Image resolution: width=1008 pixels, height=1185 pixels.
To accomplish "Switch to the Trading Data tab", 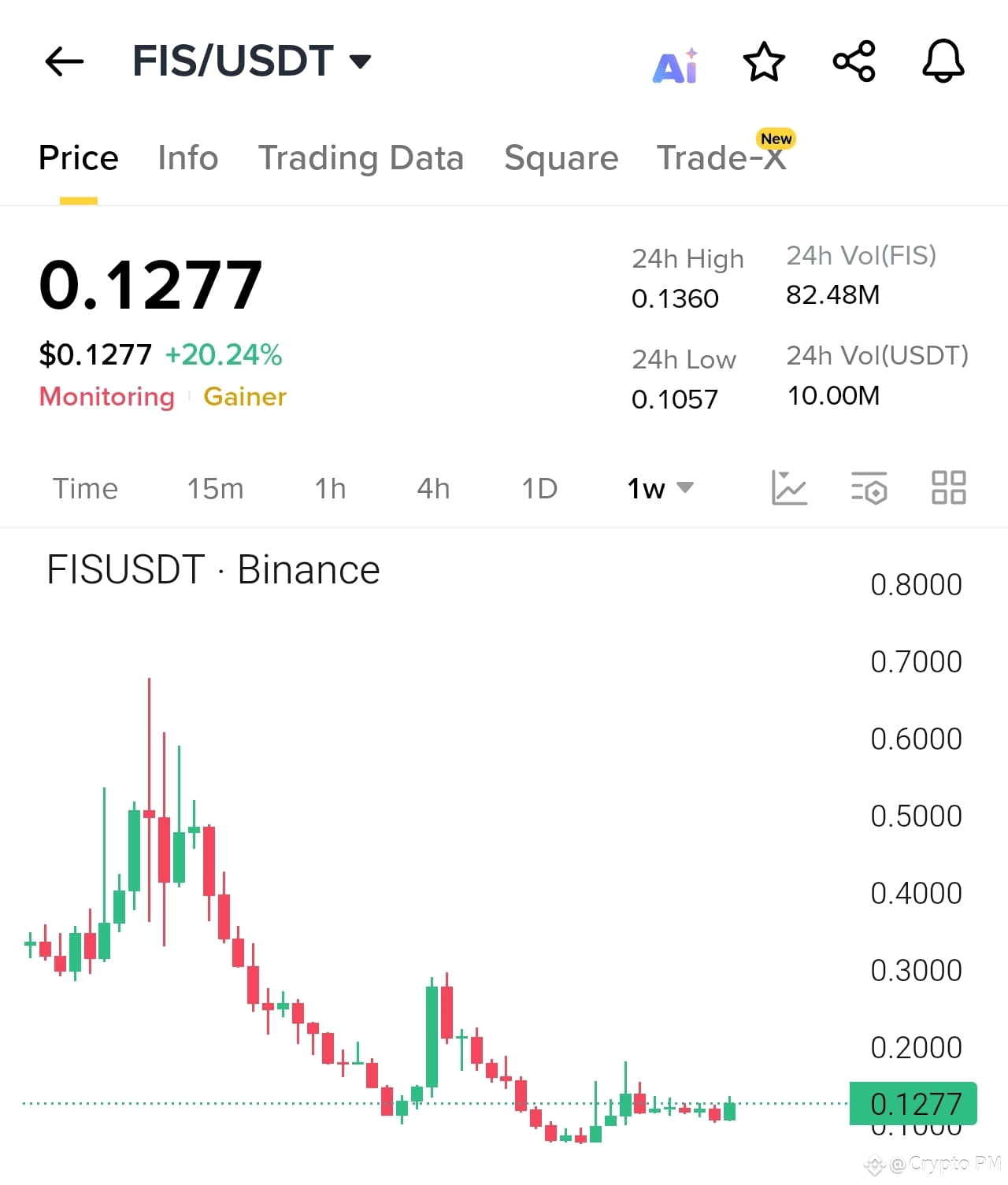I will [361, 157].
